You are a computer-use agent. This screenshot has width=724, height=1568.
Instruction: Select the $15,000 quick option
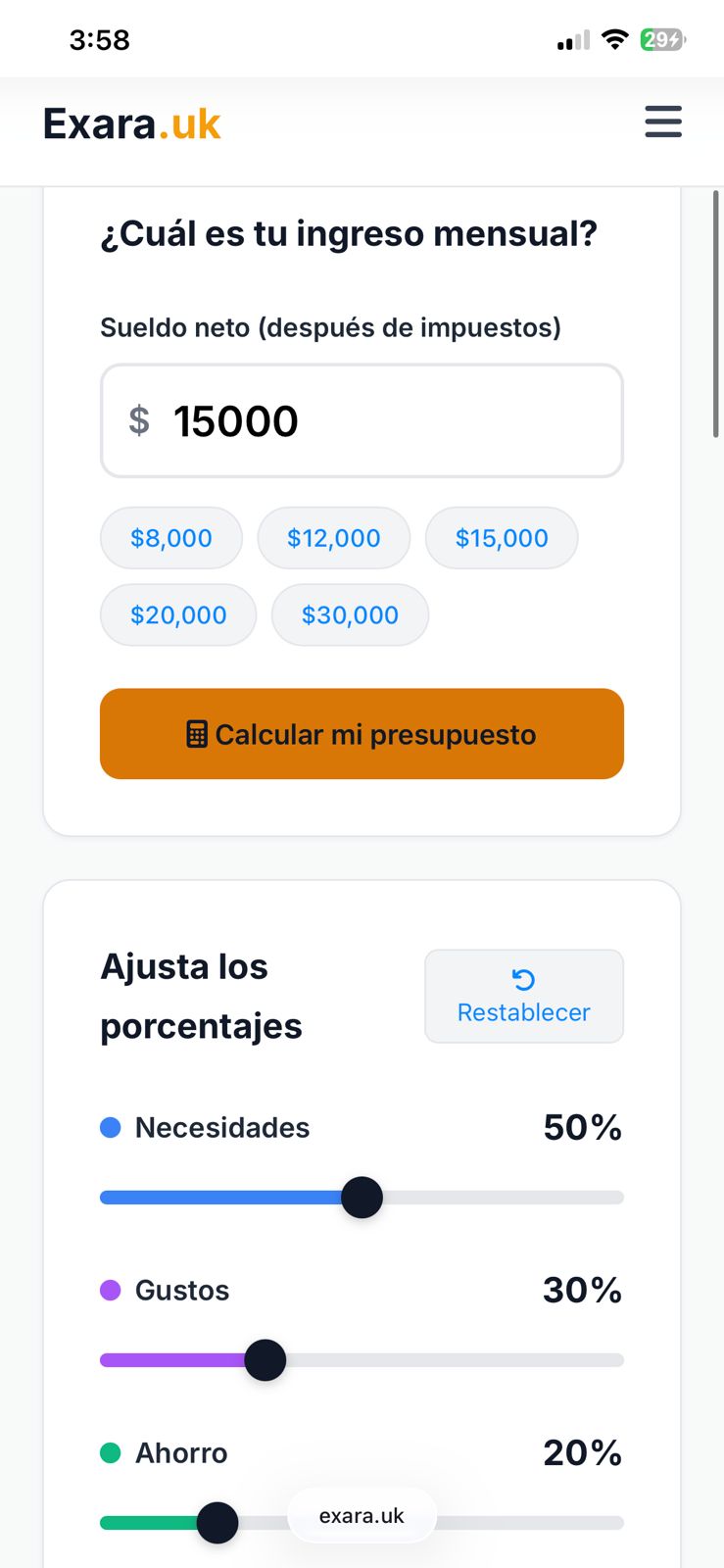click(x=502, y=537)
